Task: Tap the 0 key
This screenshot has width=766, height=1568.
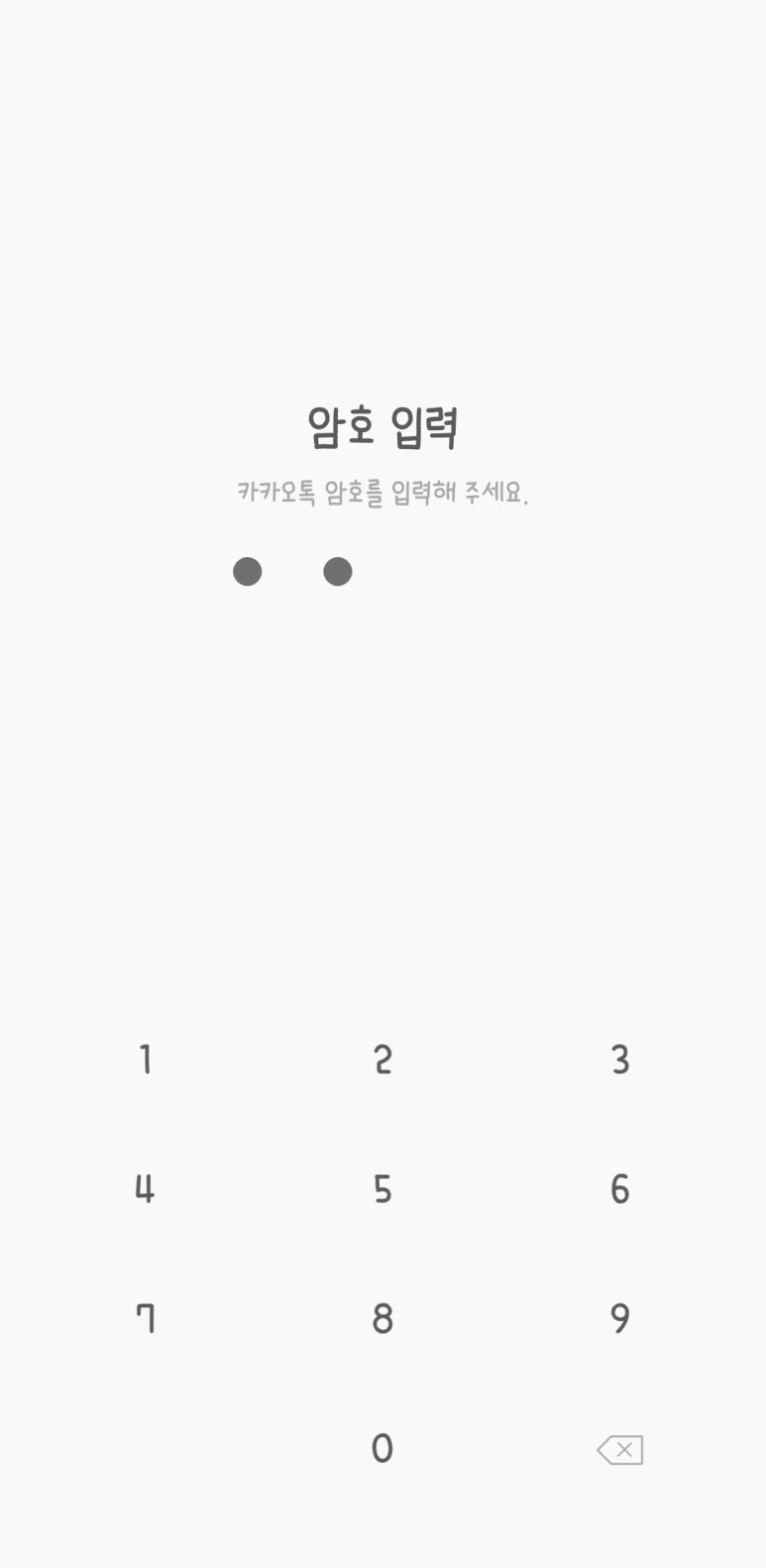Action: [383, 1448]
